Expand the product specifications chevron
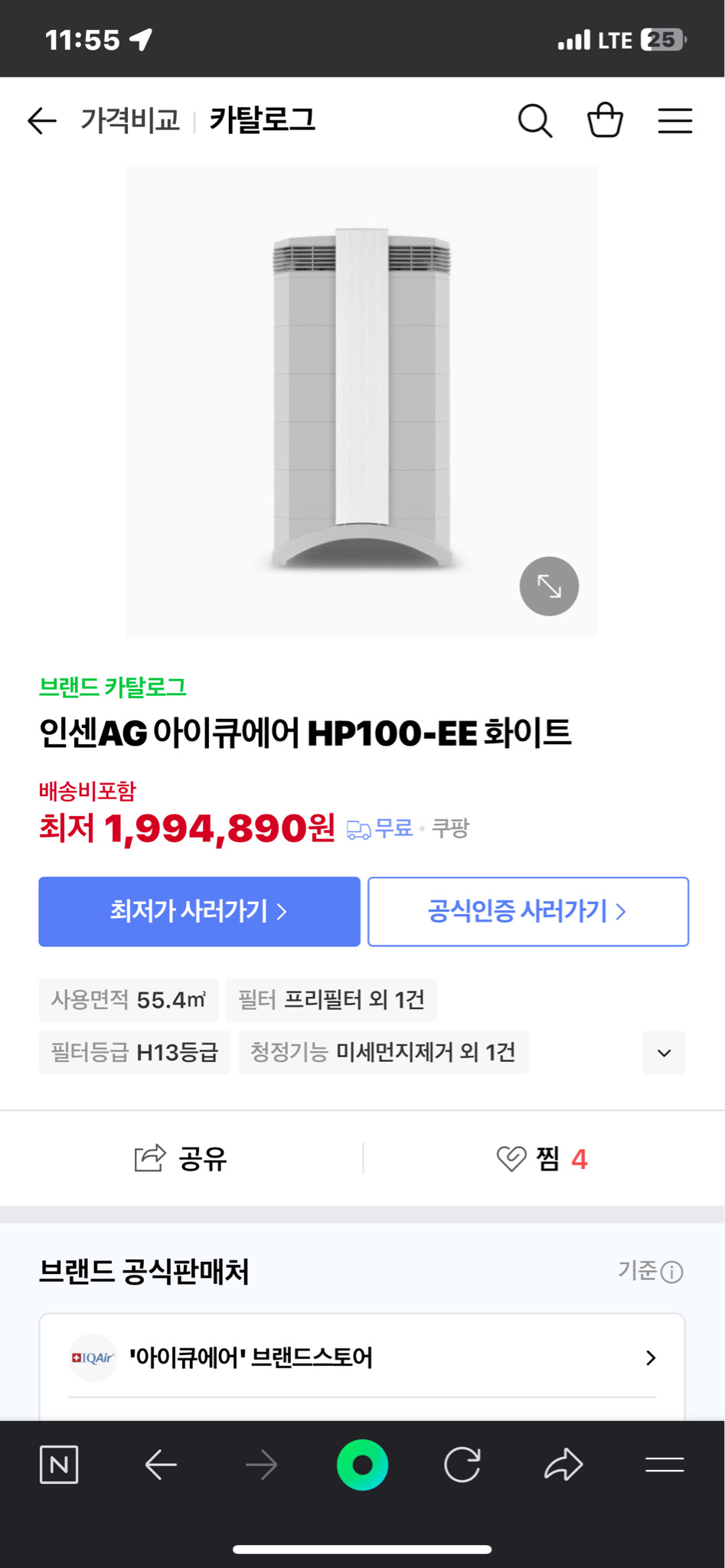725x1568 pixels. pyautogui.click(x=663, y=1053)
